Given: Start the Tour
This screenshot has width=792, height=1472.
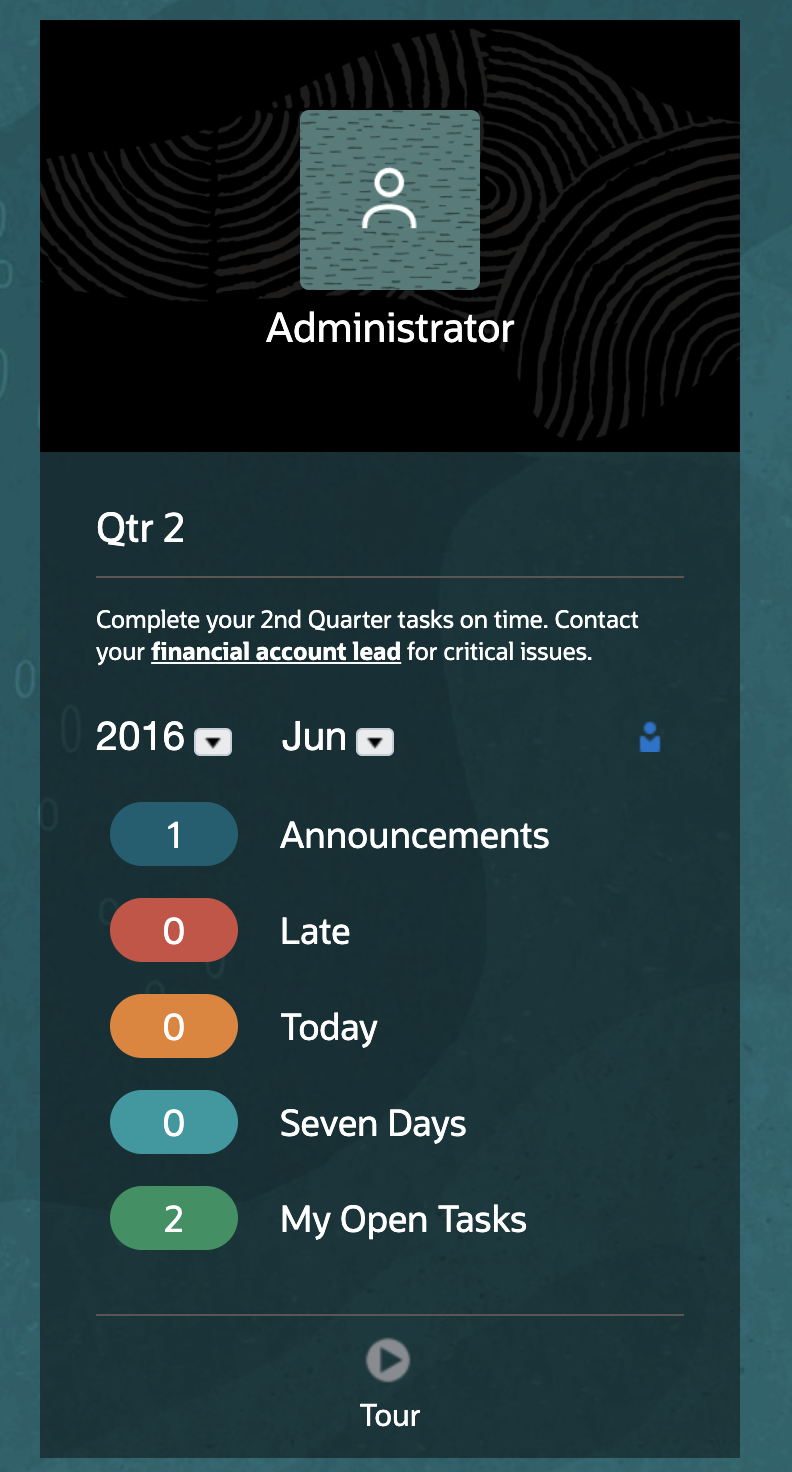Looking at the screenshot, I should [388, 1360].
